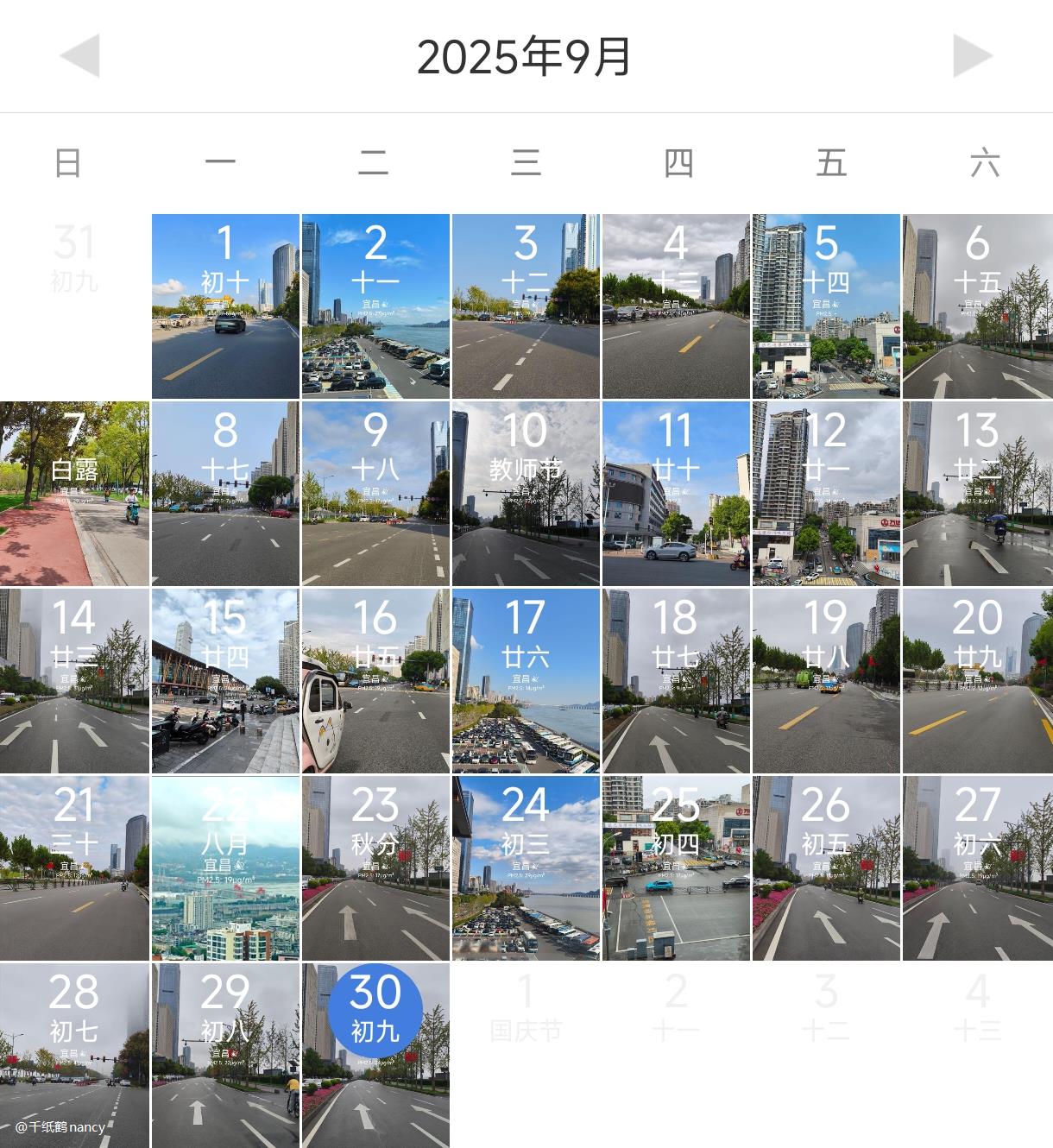Select day 17 with lunar date 廿六

click(526, 681)
